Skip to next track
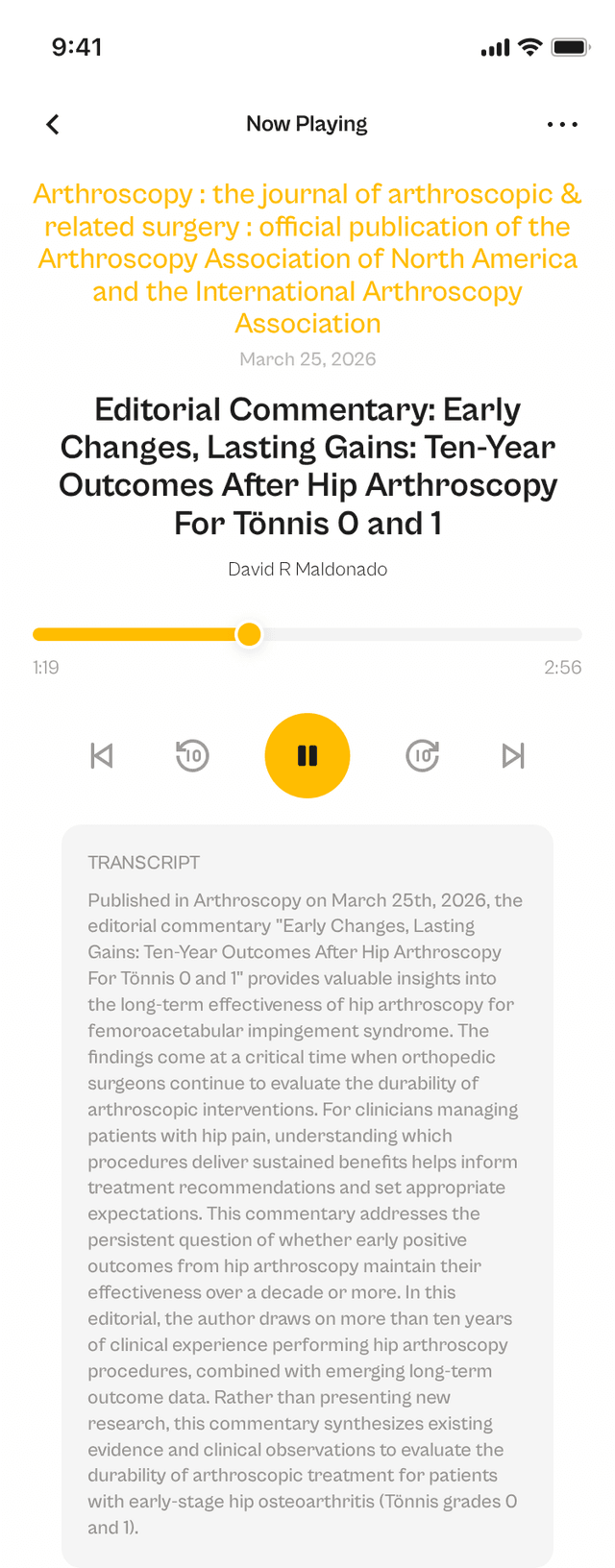The width and height of the screenshot is (615, 1568). tap(513, 755)
